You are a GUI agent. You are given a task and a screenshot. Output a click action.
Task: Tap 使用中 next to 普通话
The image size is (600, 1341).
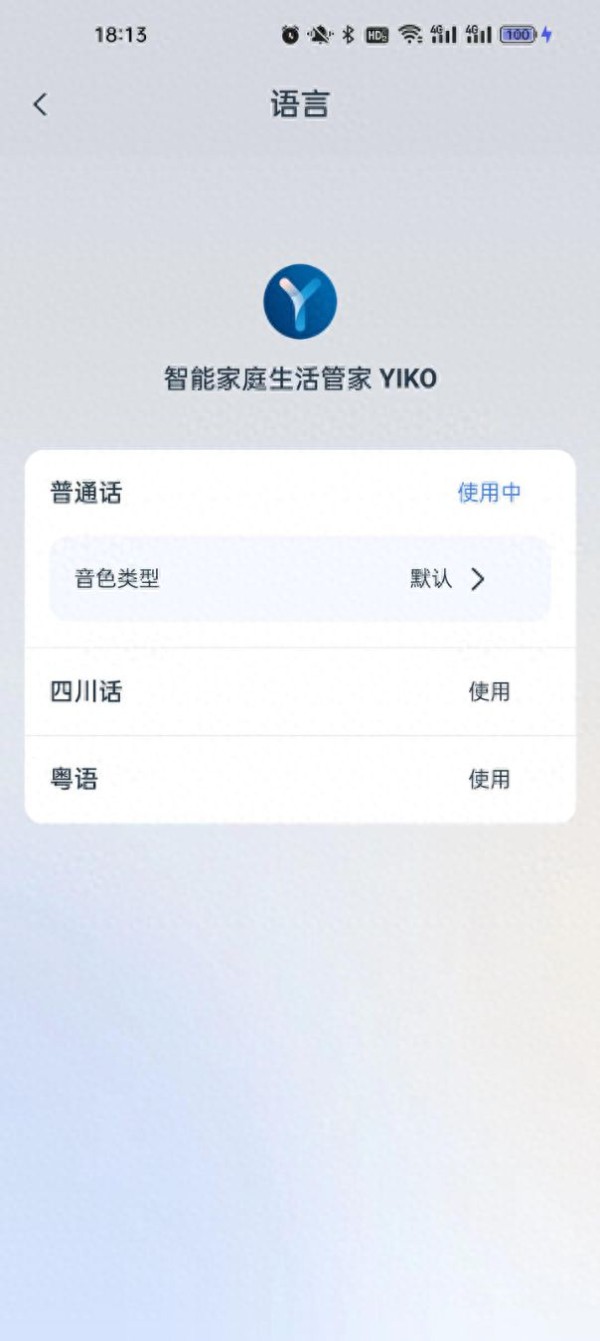pyautogui.click(x=489, y=492)
